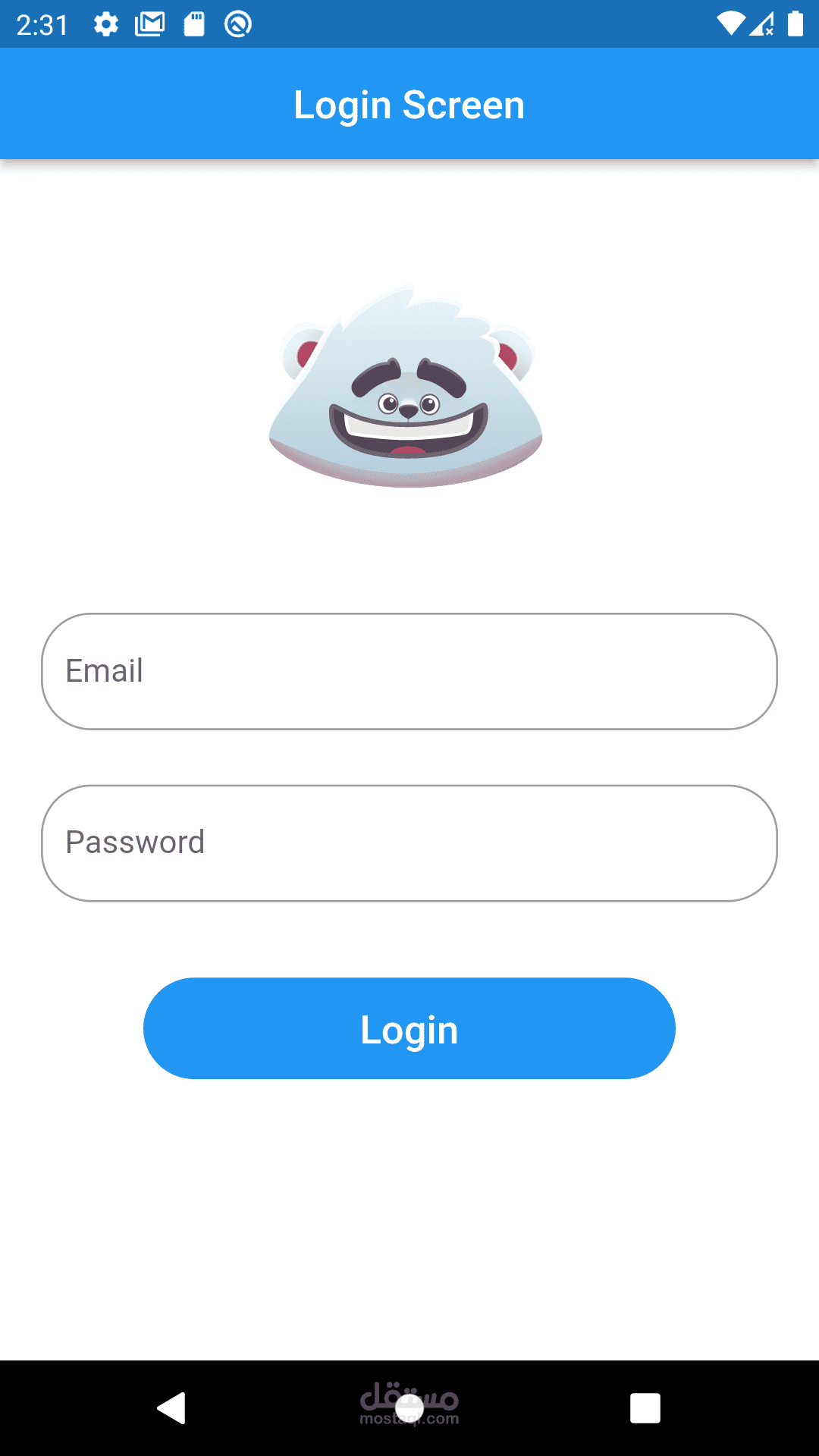
Task: Open the Gmail icon in the status bar
Action: [150, 24]
